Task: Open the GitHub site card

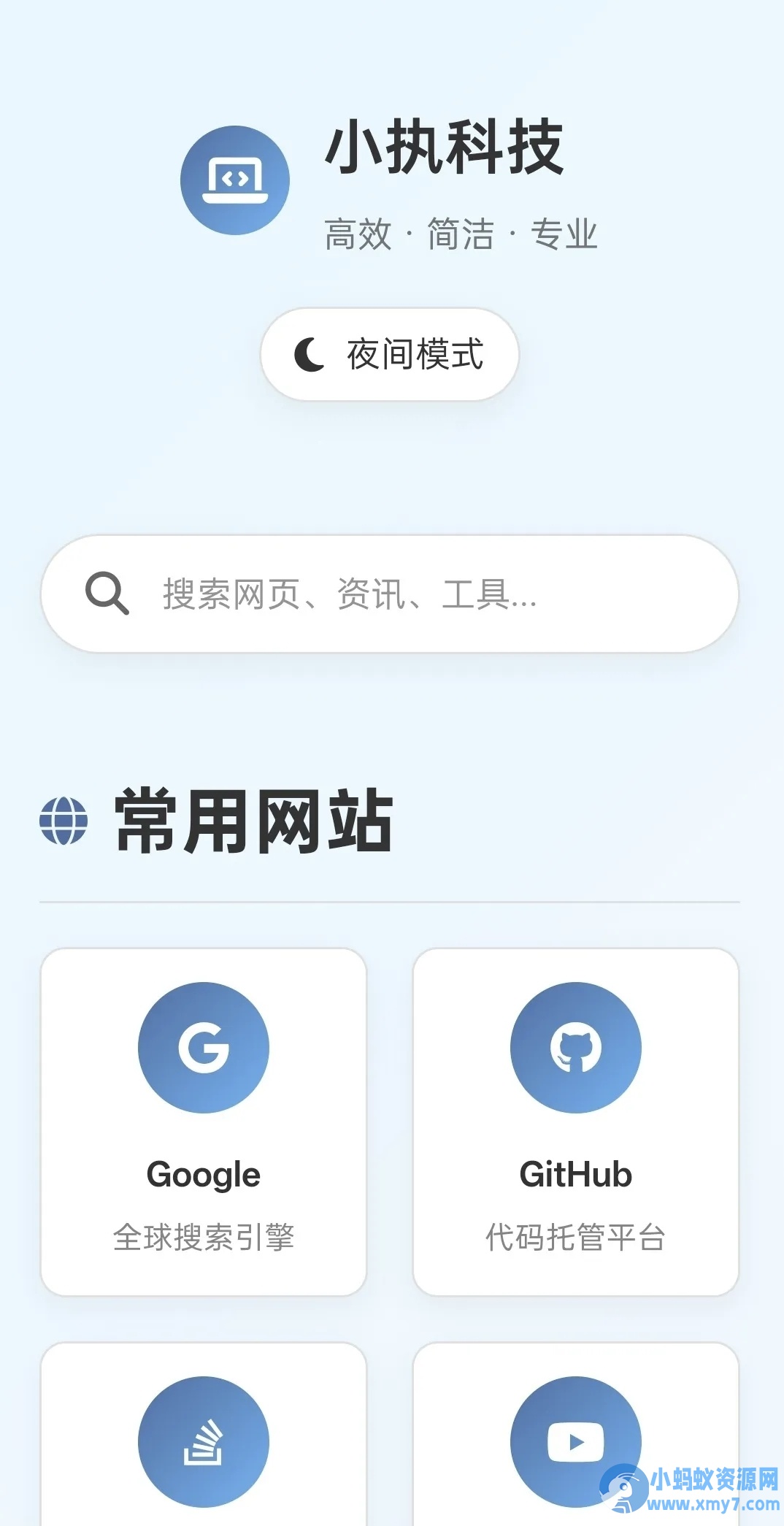Action: click(576, 1122)
